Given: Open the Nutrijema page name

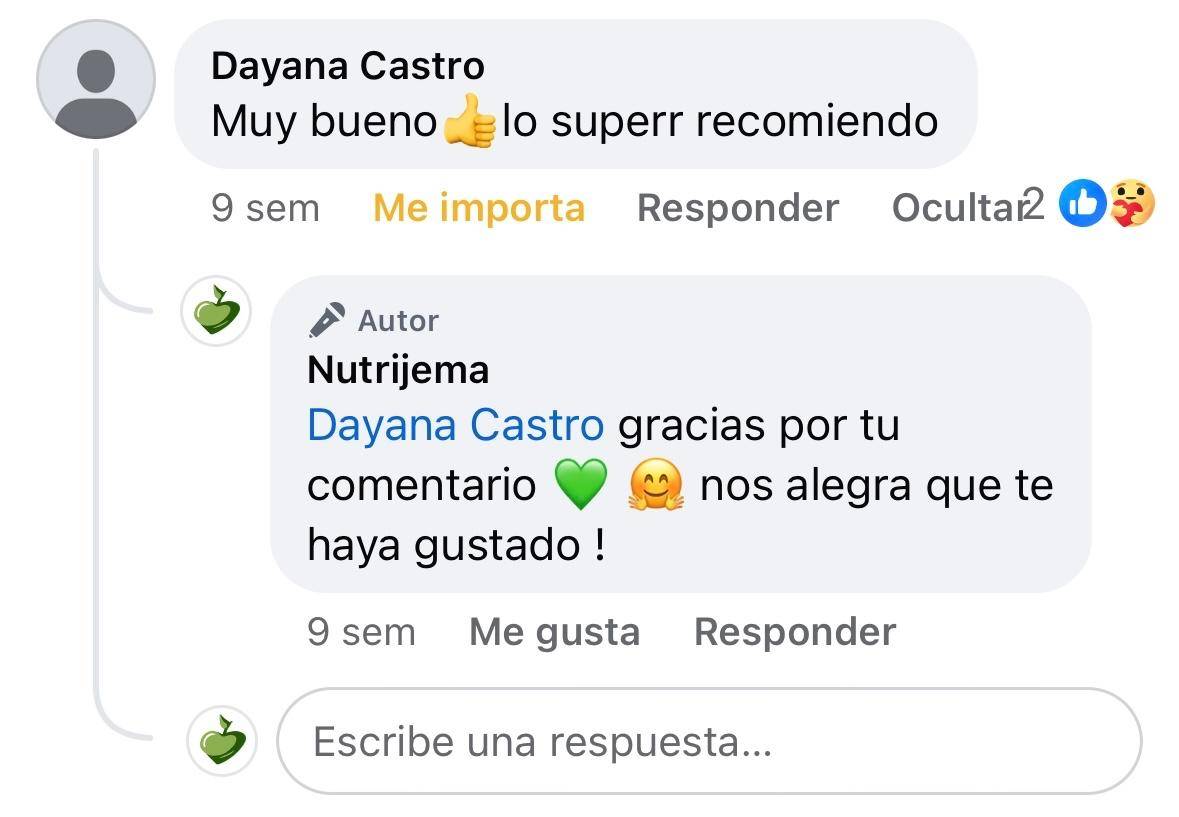Looking at the screenshot, I should click(398, 370).
